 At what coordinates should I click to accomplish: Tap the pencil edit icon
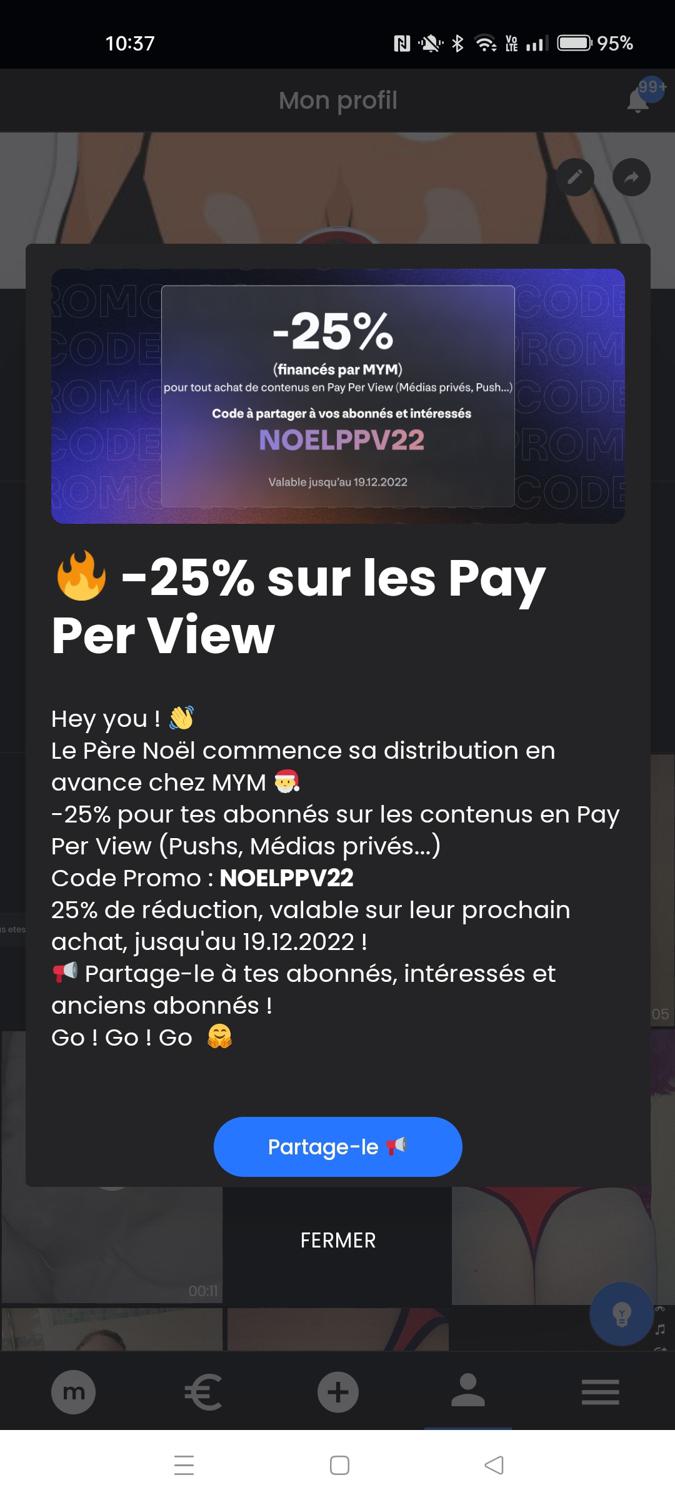tap(575, 177)
